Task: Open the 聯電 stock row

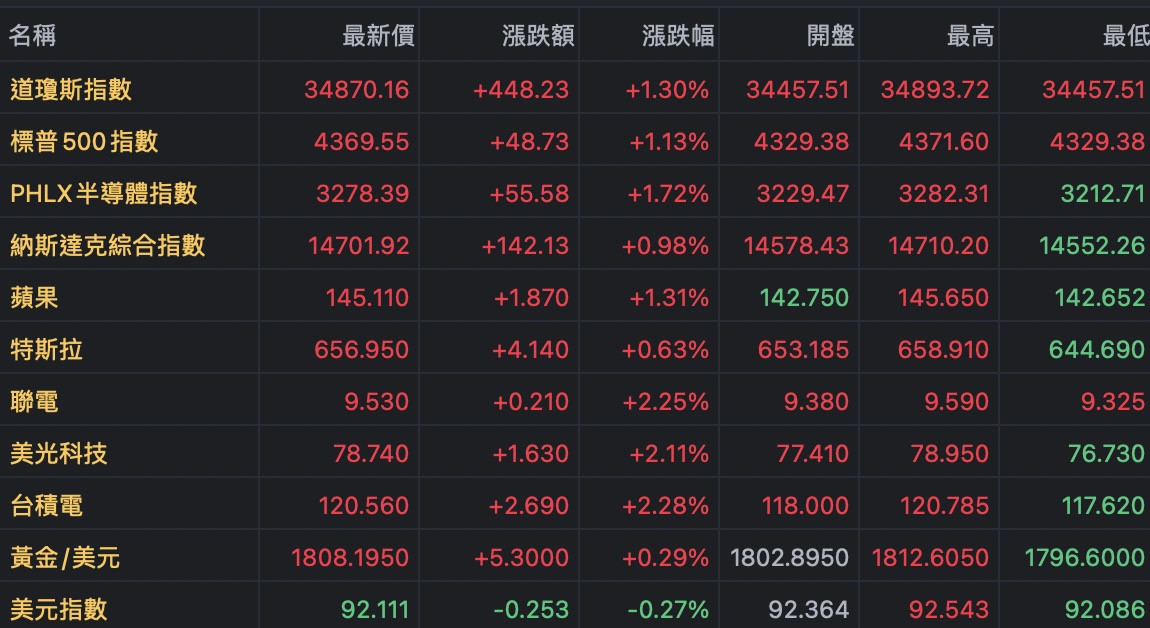Action: coord(35,402)
